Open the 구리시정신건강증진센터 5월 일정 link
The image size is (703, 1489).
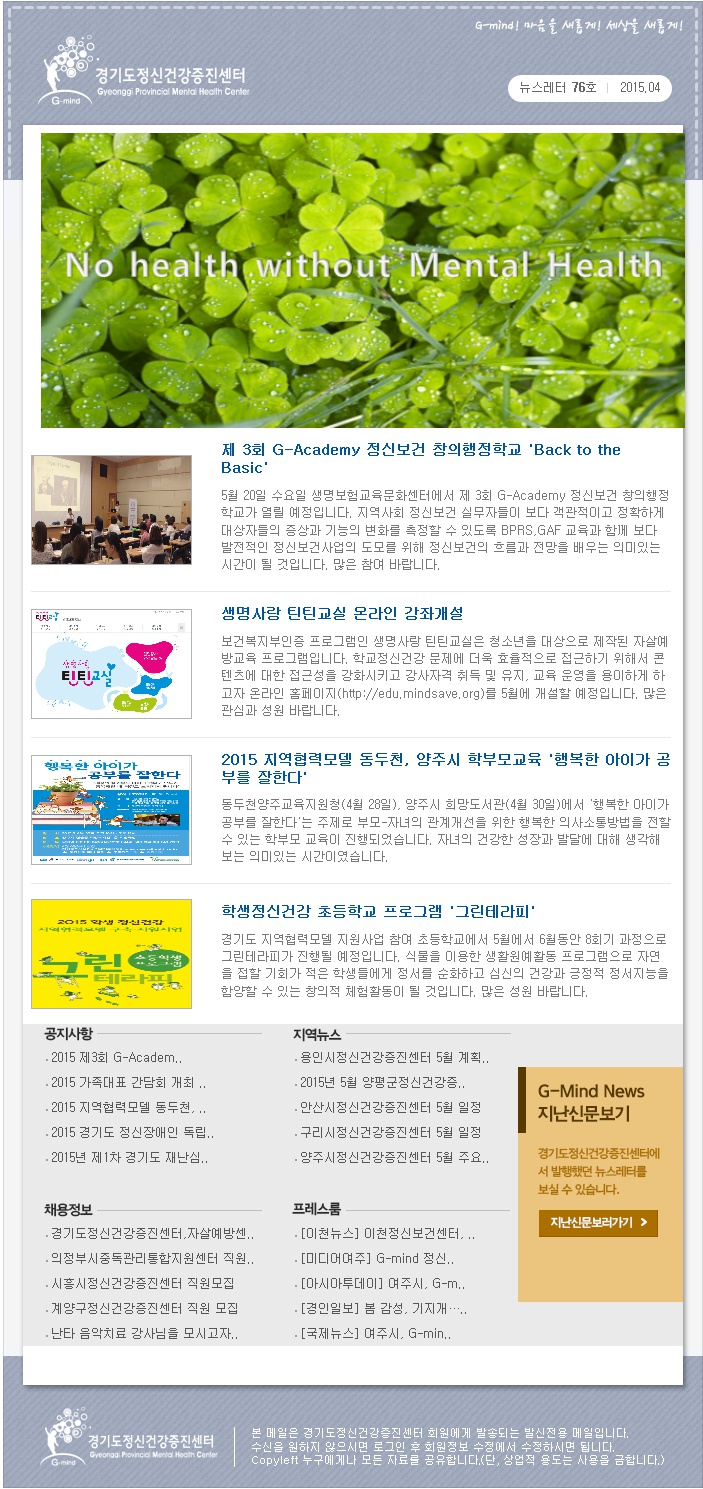pos(390,1132)
